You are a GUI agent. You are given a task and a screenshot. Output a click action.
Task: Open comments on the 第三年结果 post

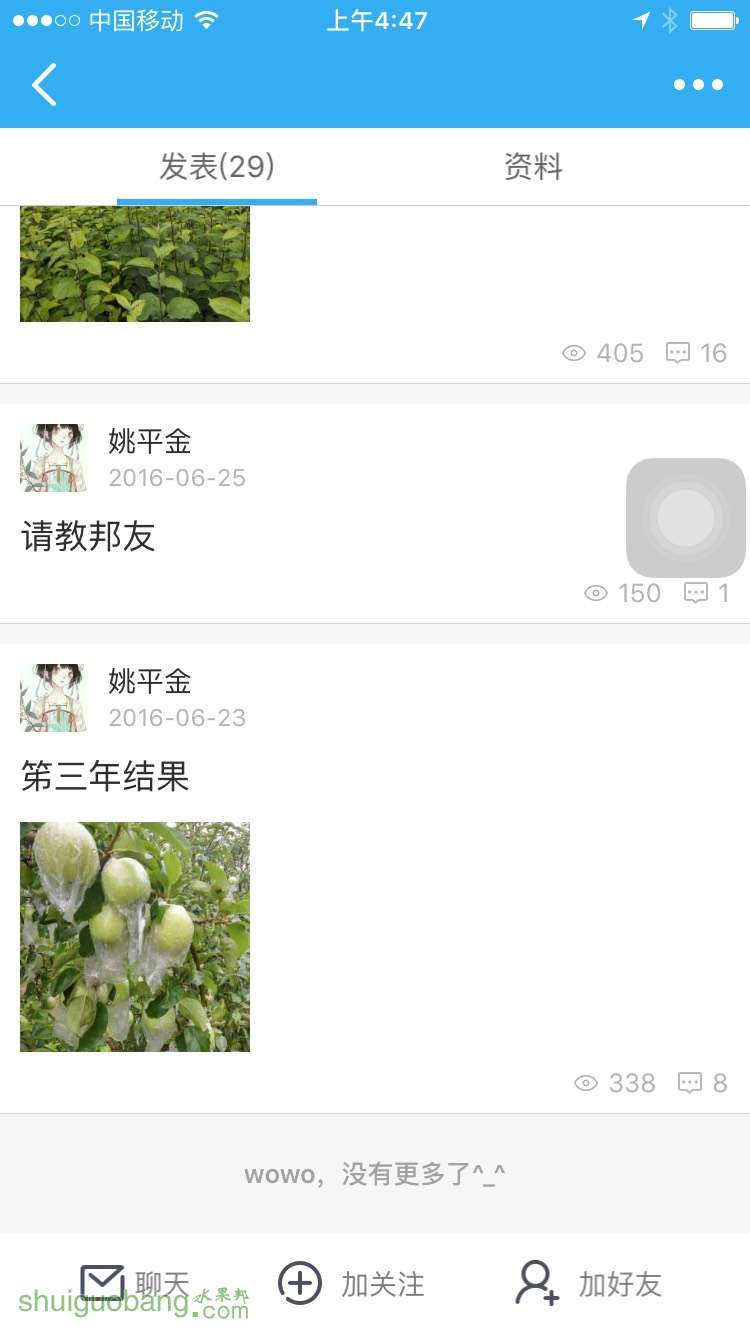click(x=703, y=1083)
